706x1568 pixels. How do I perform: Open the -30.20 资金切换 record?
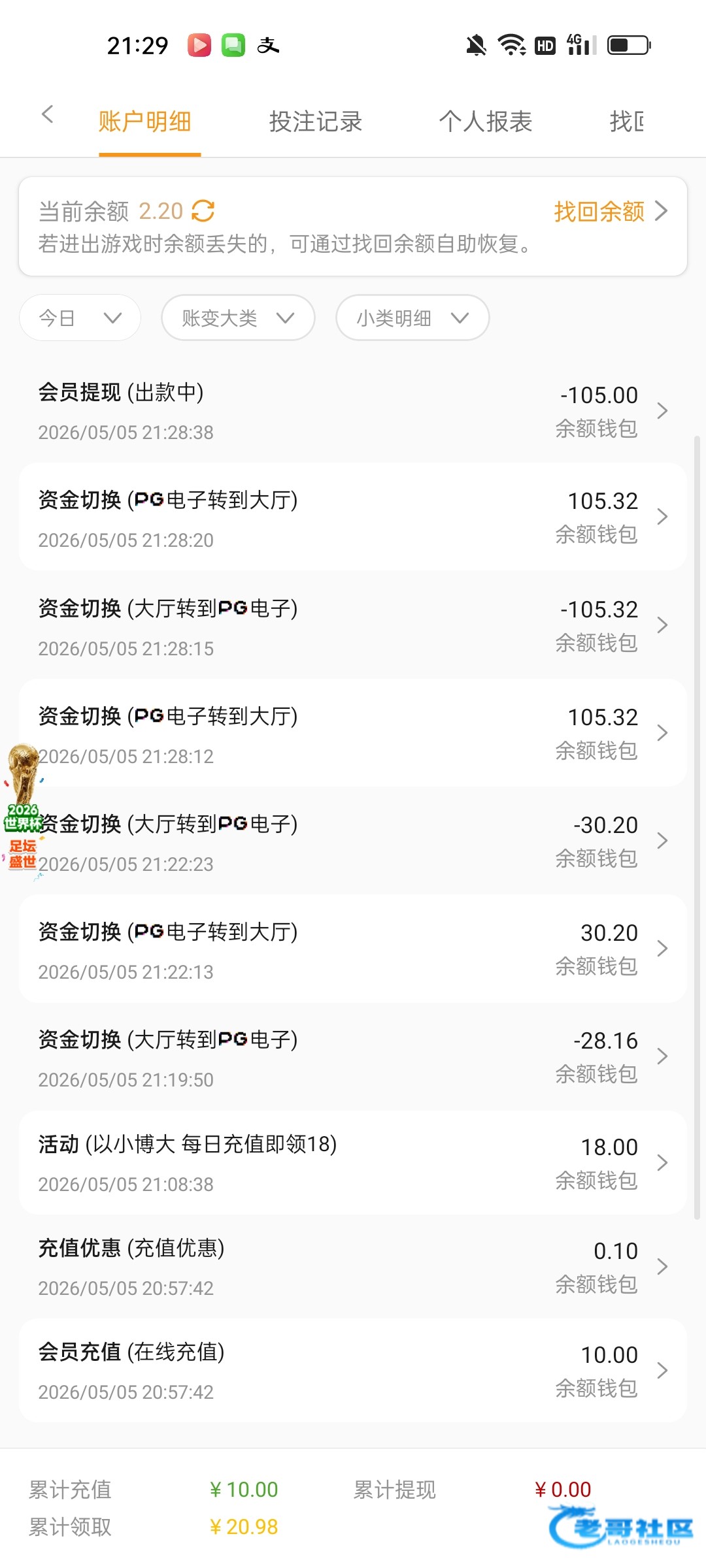(x=353, y=841)
